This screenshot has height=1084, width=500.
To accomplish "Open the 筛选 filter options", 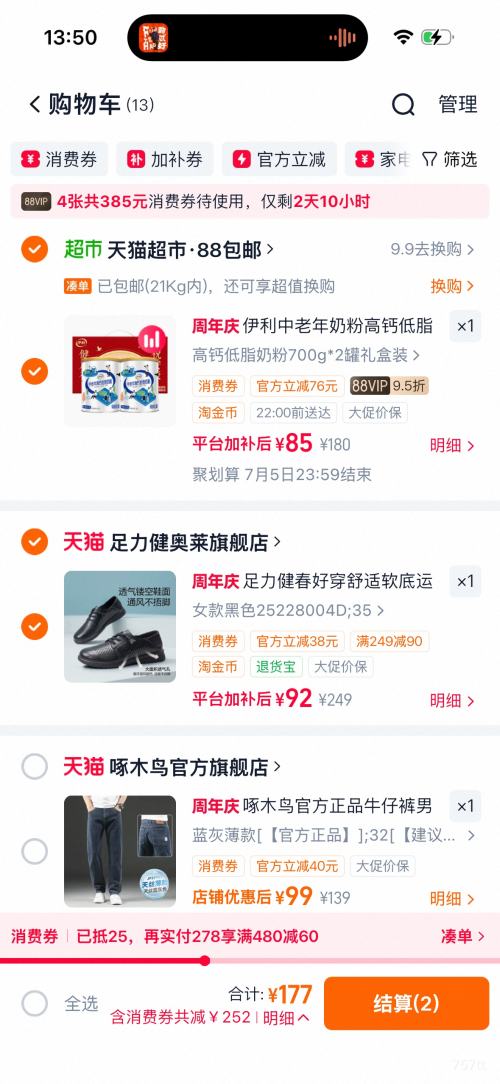I will pyautogui.click(x=450, y=160).
